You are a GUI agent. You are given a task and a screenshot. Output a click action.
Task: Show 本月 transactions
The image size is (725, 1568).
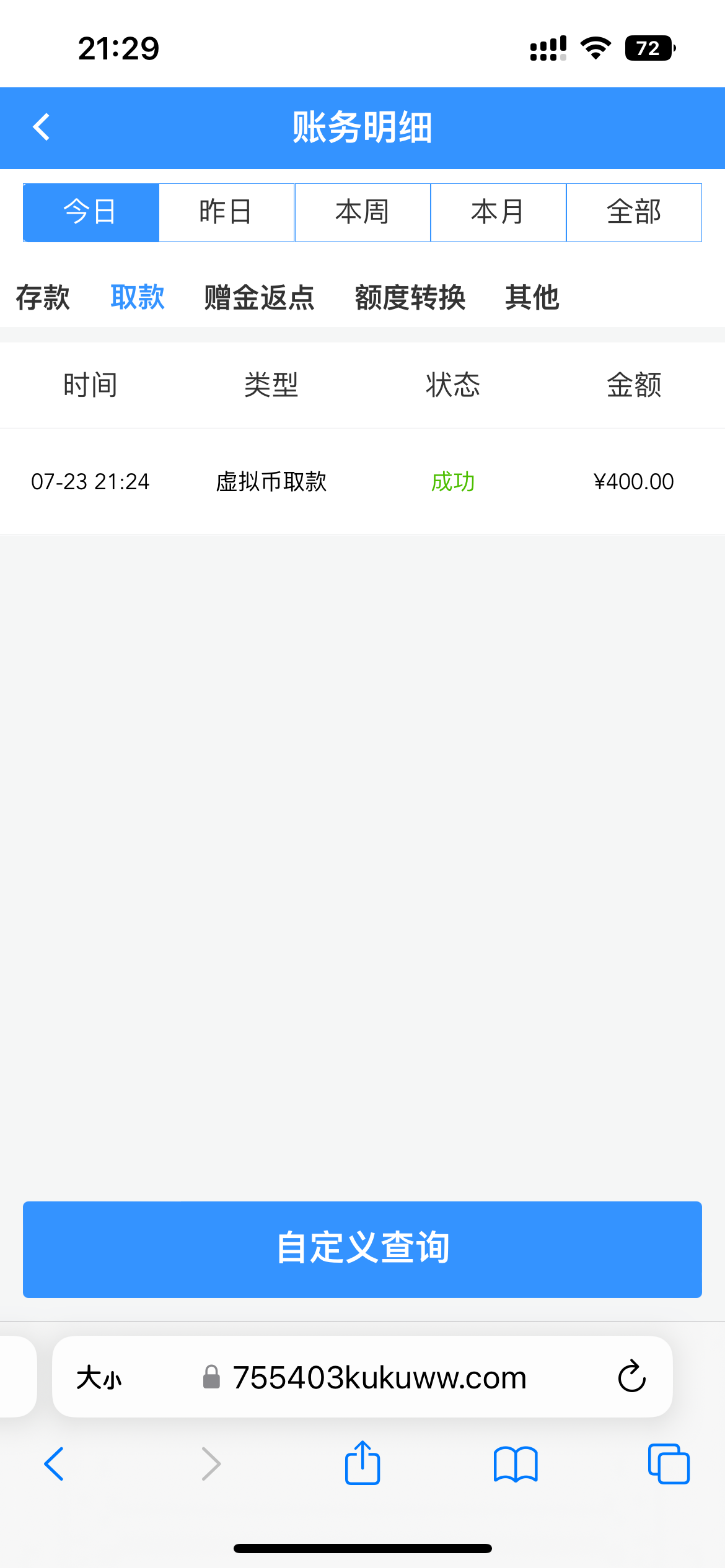click(498, 212)
